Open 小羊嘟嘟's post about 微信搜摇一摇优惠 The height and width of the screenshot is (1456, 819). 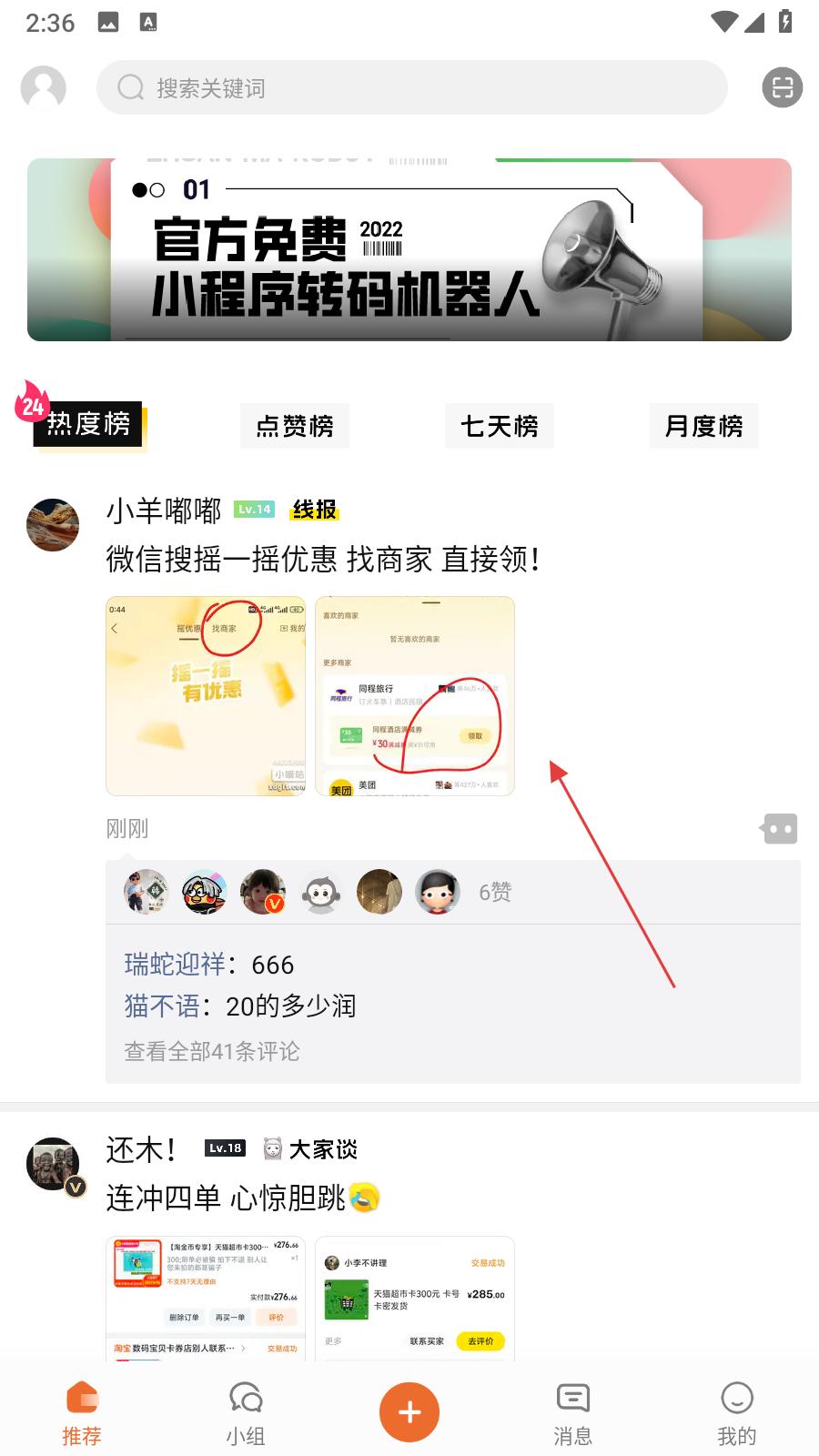(323, 559)
